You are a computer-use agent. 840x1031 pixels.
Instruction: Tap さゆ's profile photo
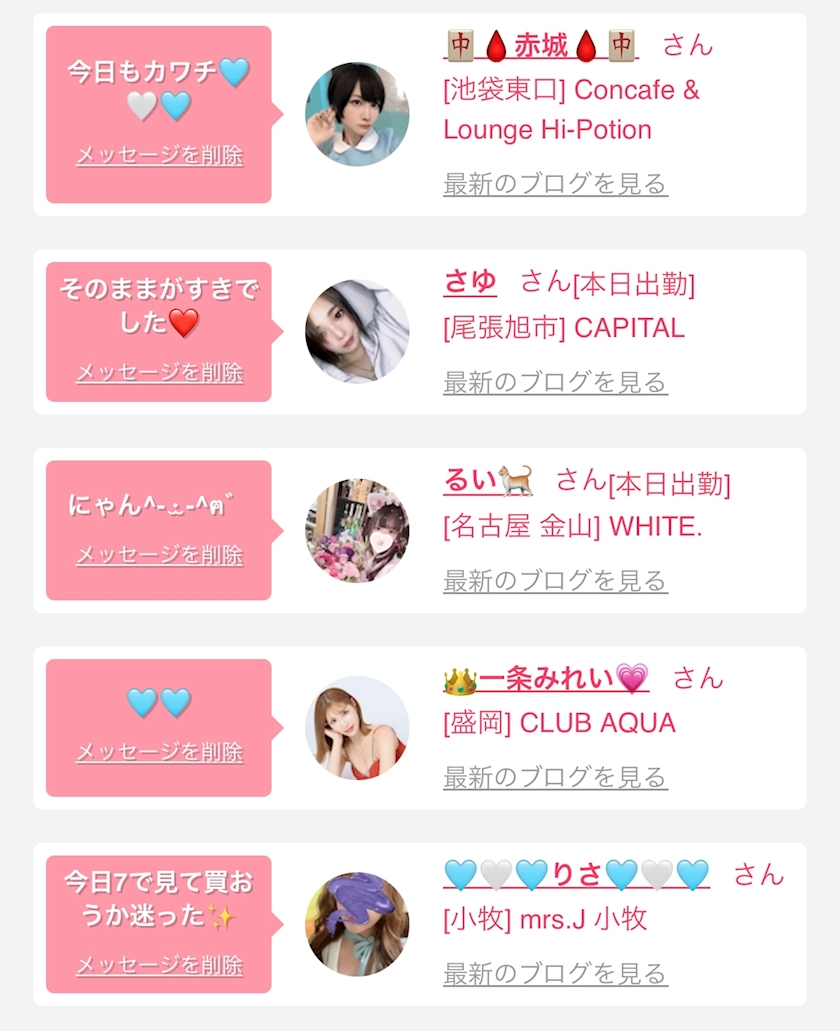point(357,331)
